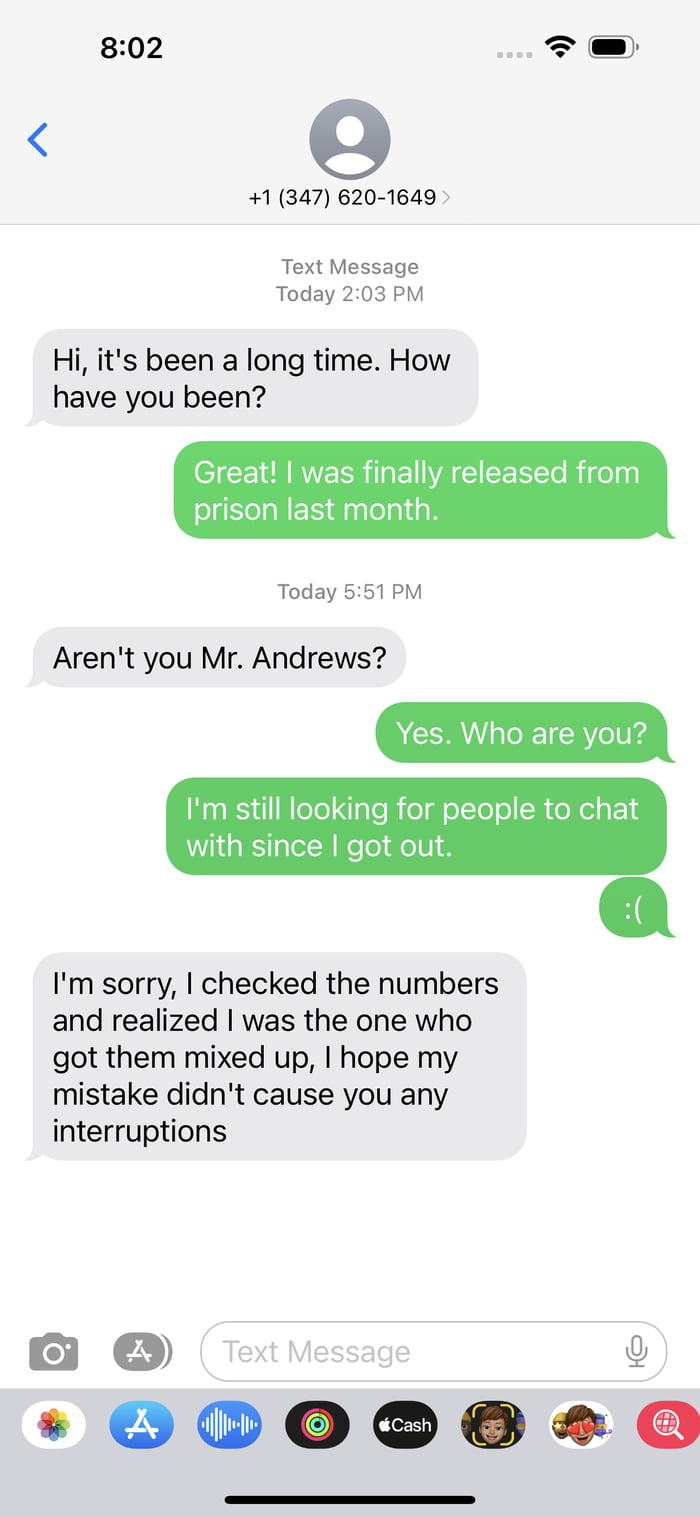Go back to the conversations list
This screenshot has height=1517, width=700.
[38, 140]
